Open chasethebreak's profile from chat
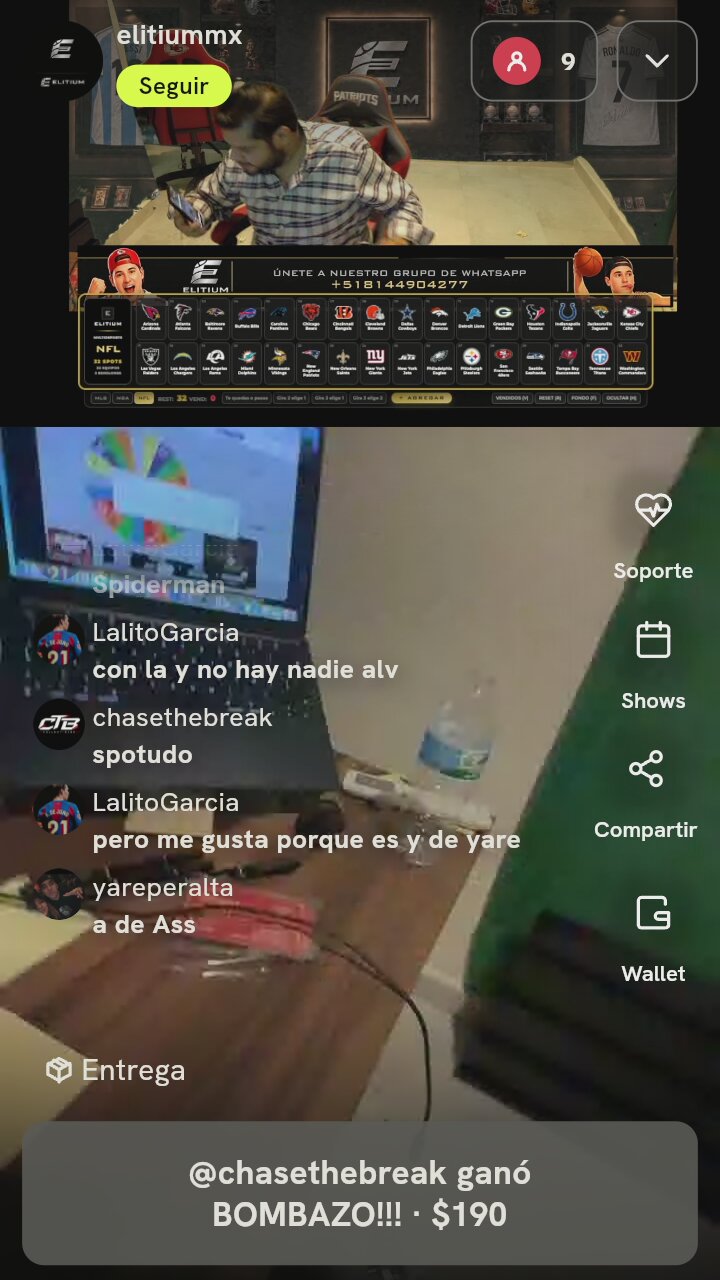This screenshot has height=1280, width=720. click(x=59, y=724)
